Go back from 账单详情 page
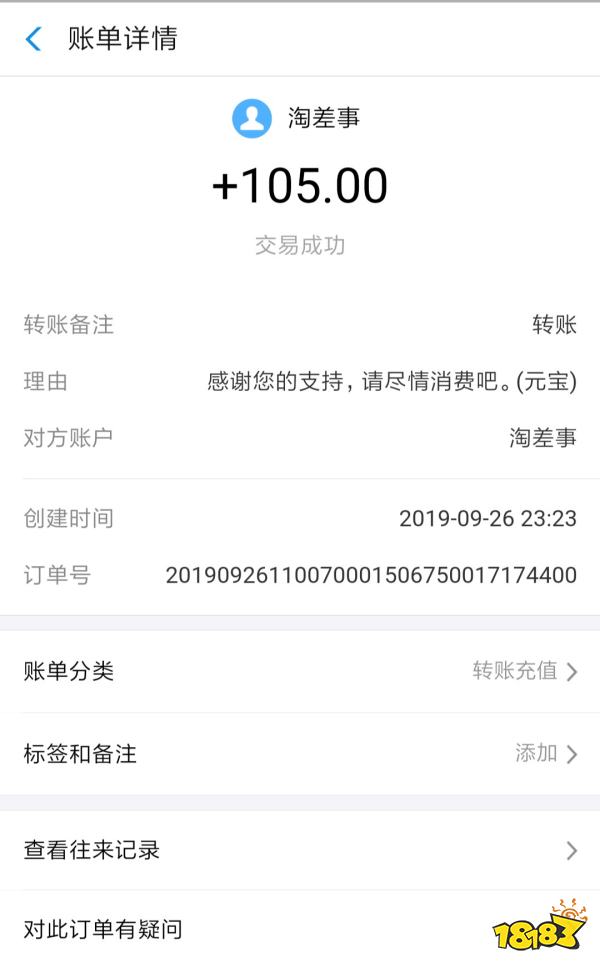The height and width of the screenshot is (967, 600). (34, 40)
